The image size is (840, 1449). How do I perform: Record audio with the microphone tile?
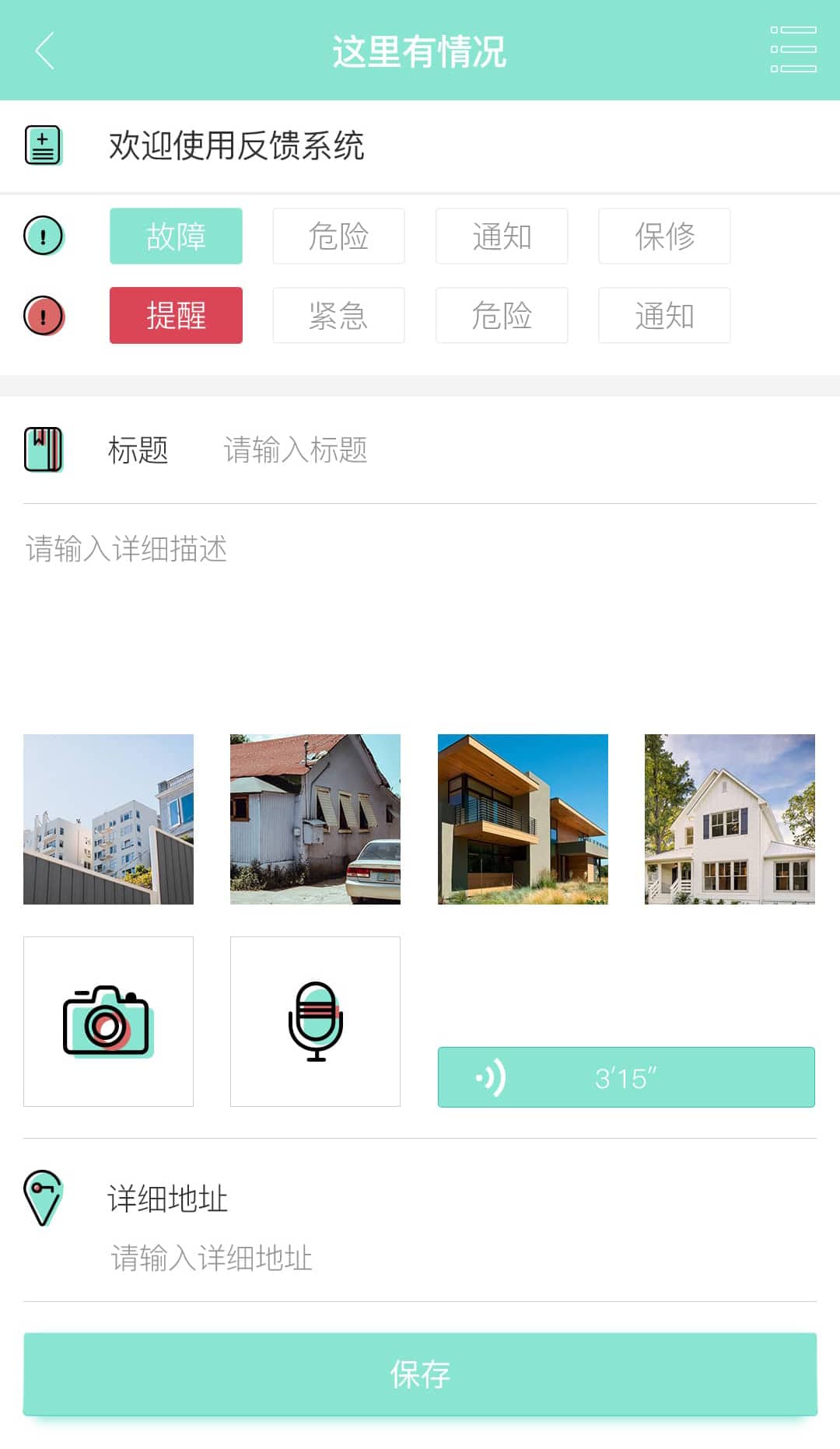pyautogui.click(x=315, y=1021)
